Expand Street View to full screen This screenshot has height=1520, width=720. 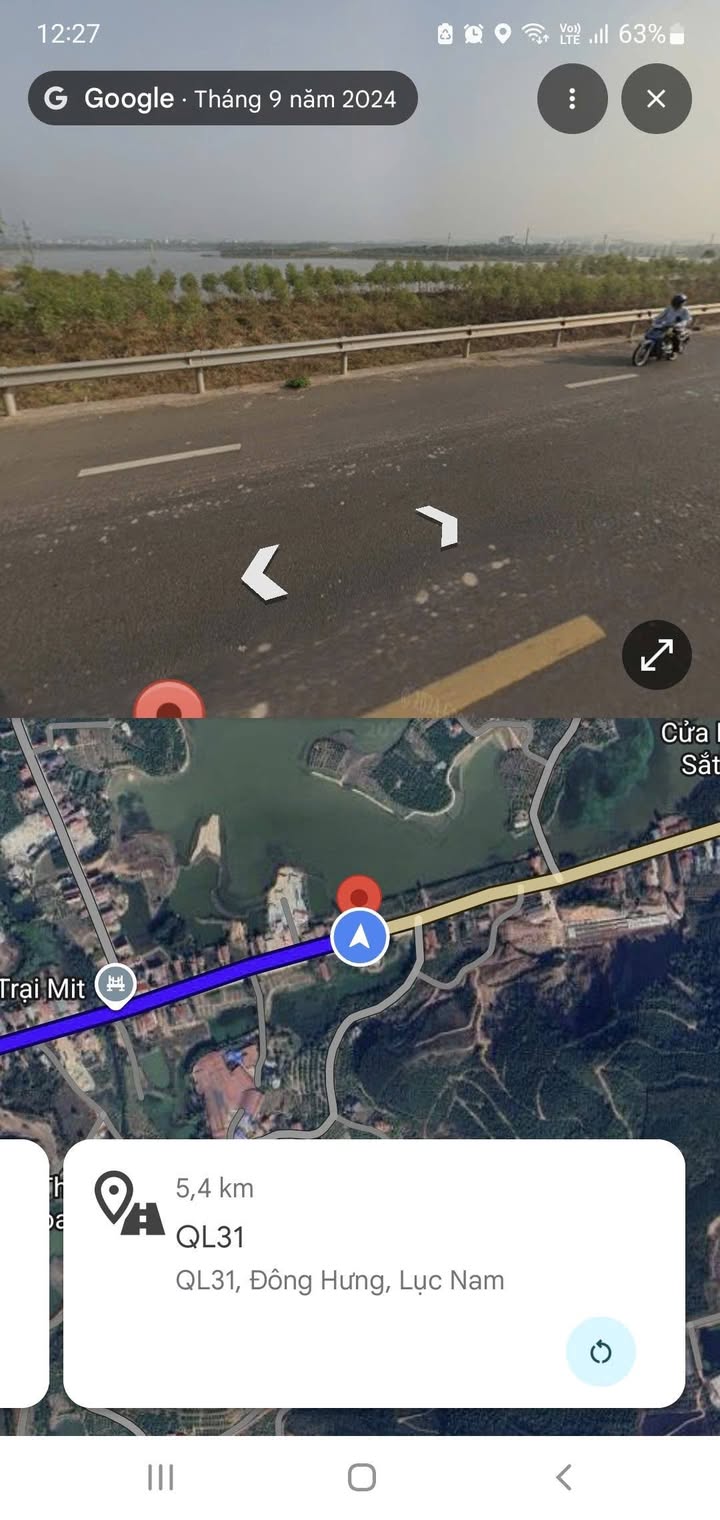pos(656,655)
